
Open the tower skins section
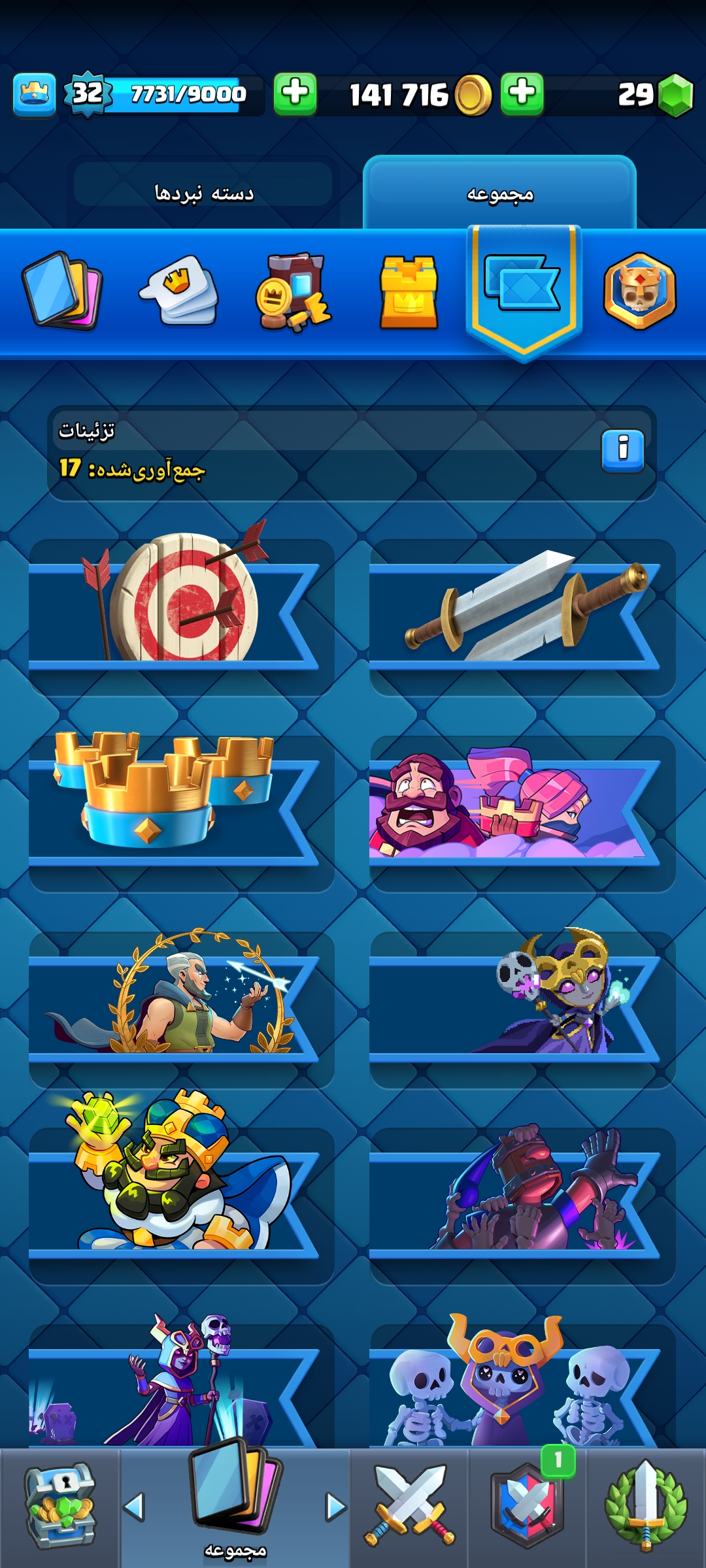pos(409,292)
